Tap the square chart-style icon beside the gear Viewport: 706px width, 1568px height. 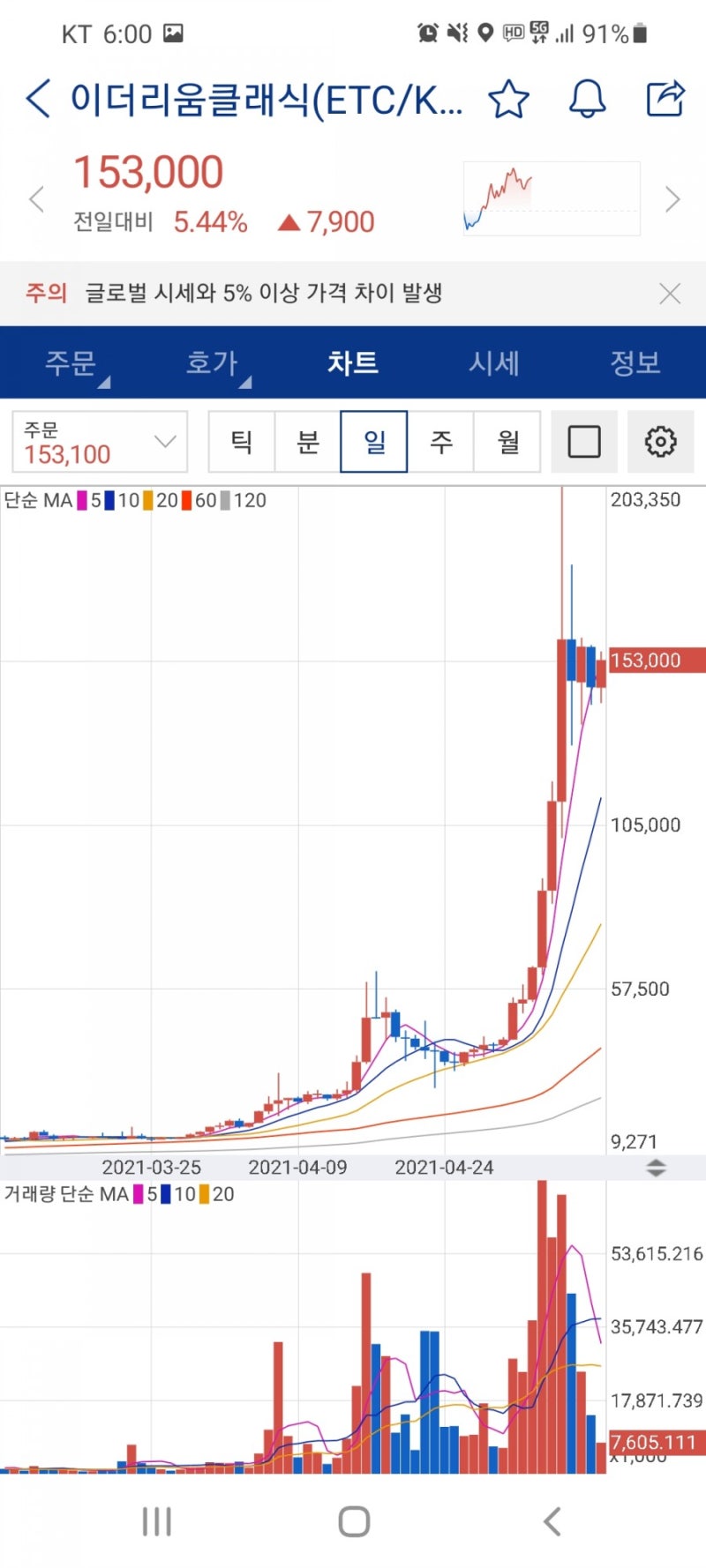pyautogui.click(x=584, y=442)
